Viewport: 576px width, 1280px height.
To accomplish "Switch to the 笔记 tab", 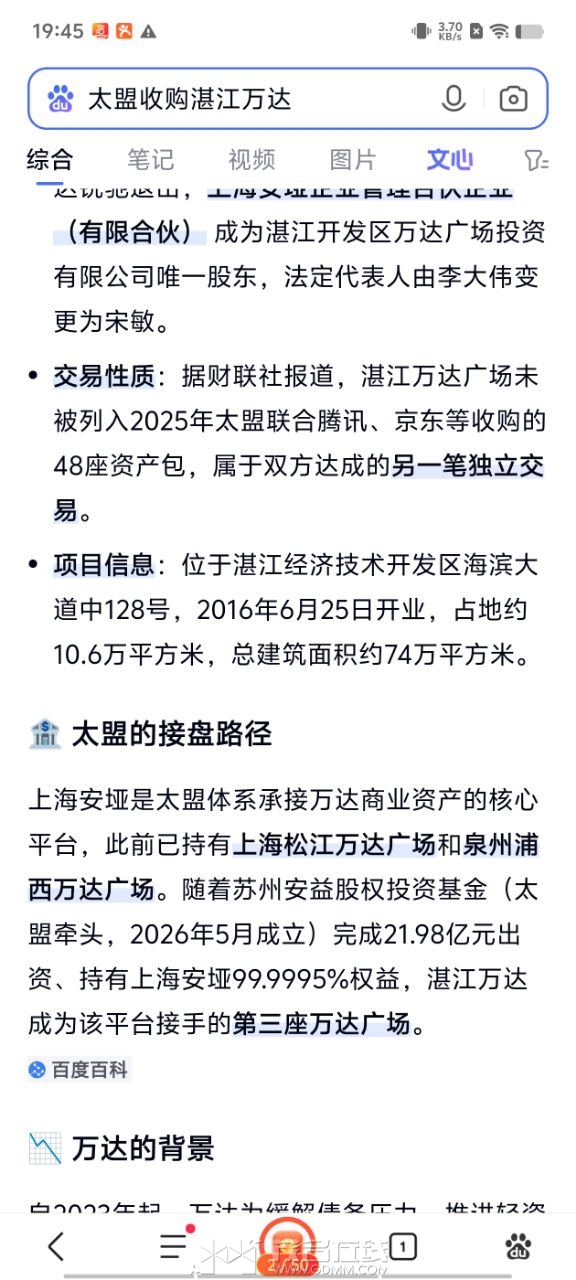I will pos(151,159).
